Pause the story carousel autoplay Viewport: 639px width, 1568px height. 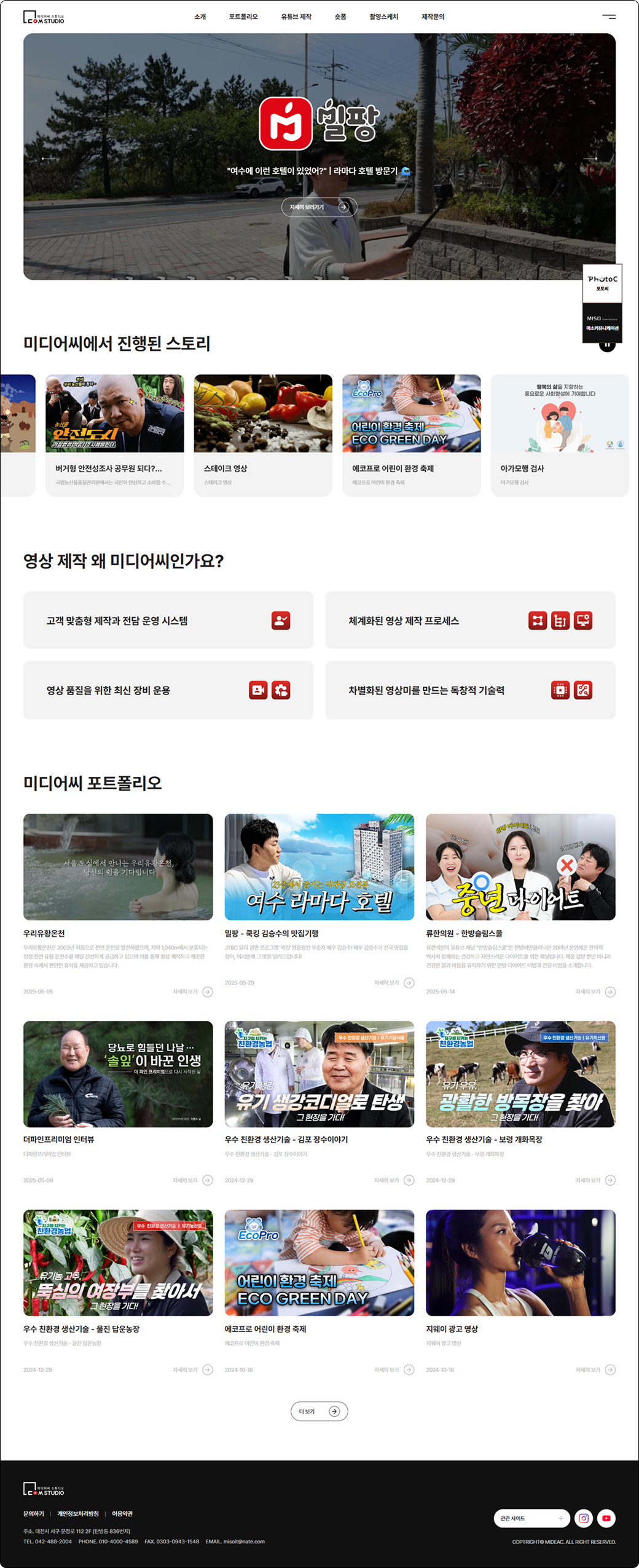tap(607, 345)
